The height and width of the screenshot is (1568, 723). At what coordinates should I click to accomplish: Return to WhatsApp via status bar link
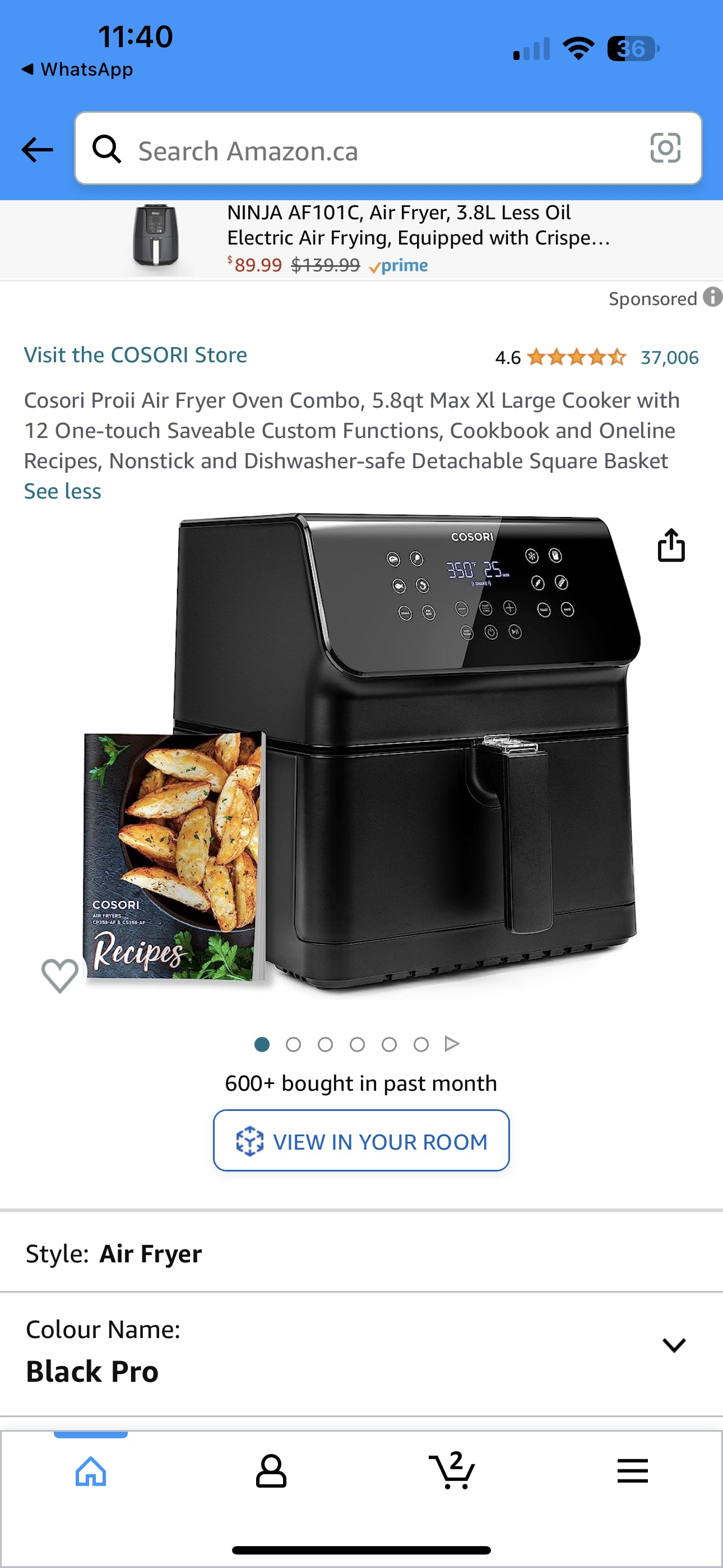pos(77,69)
